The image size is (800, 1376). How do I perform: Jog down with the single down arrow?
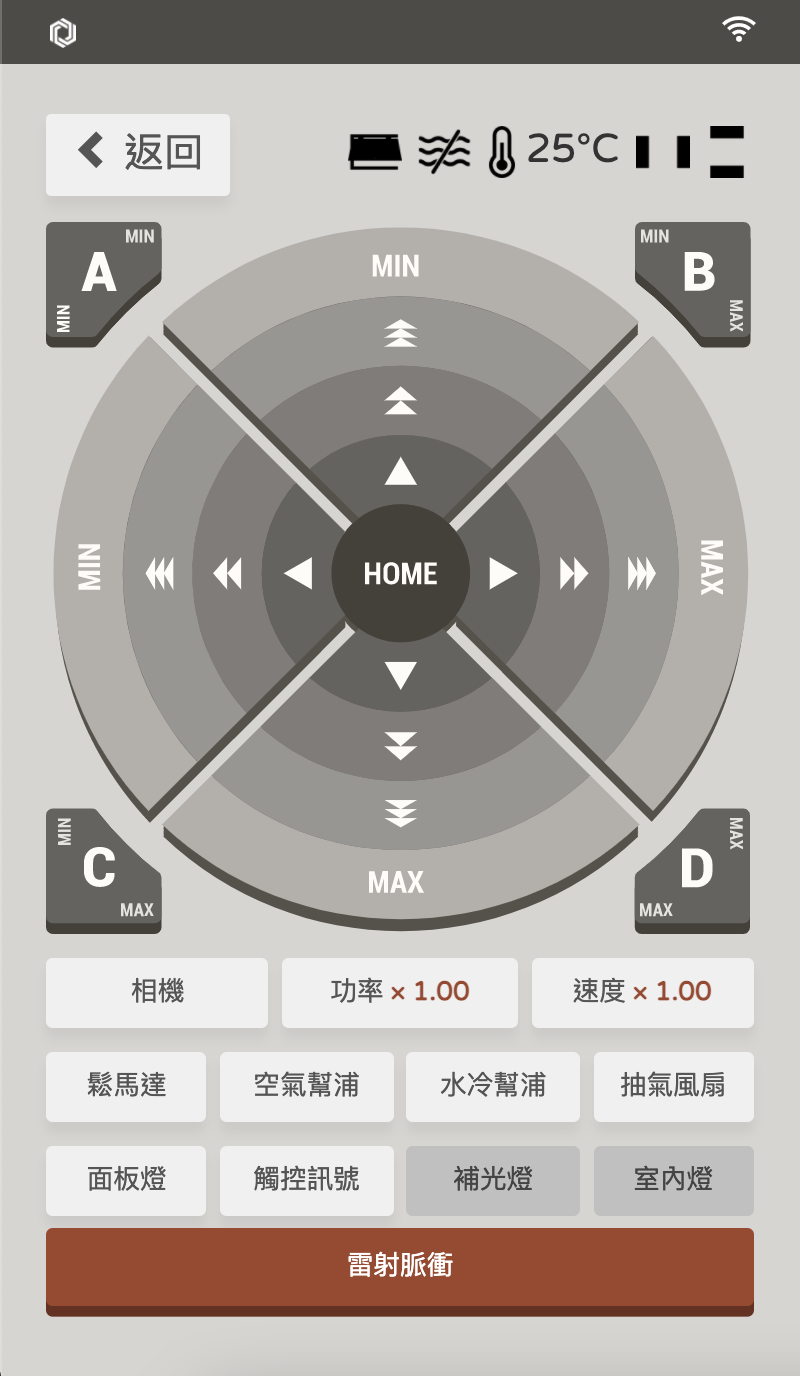tap(400, 676)
